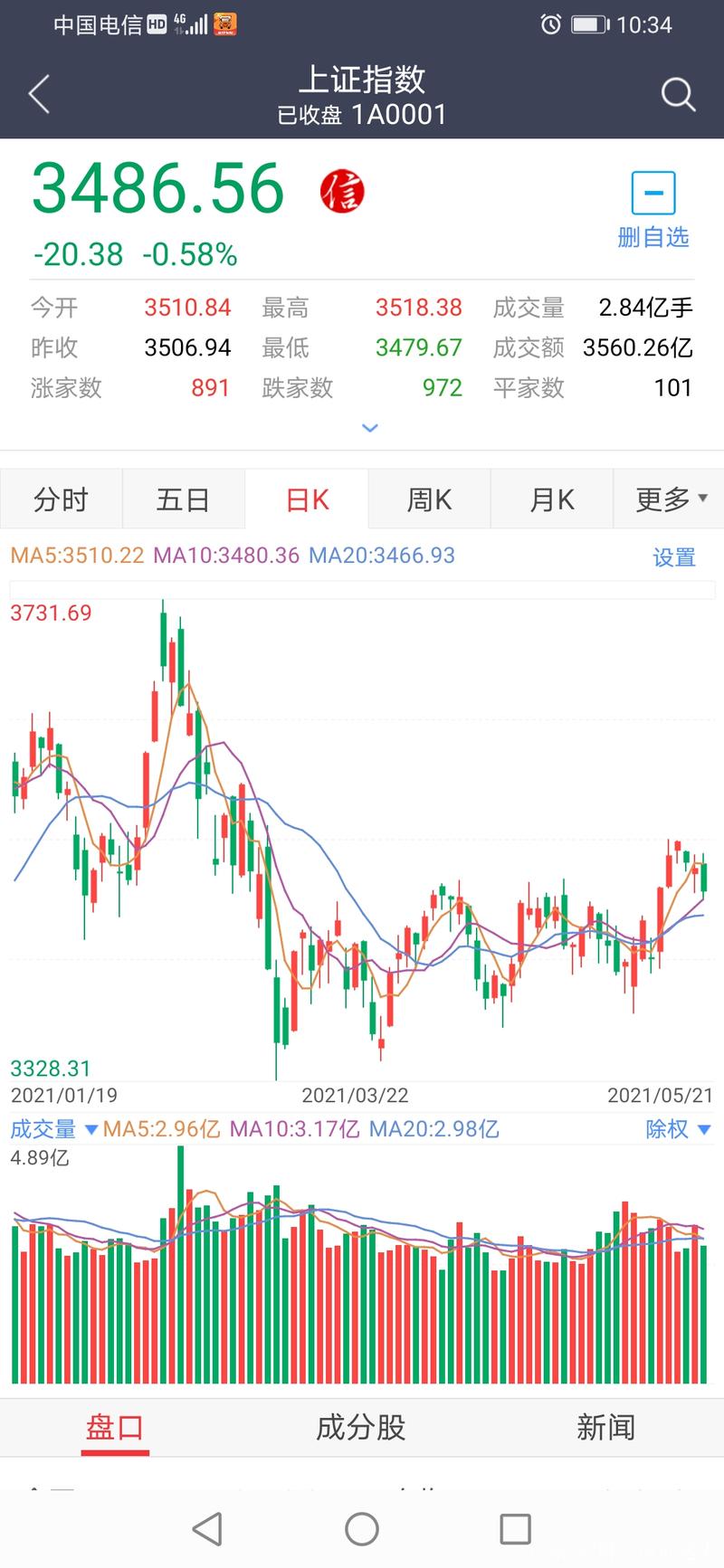The image size is (724, 1568).
Task: Open search from the title bar
Action: coord(678,93)
